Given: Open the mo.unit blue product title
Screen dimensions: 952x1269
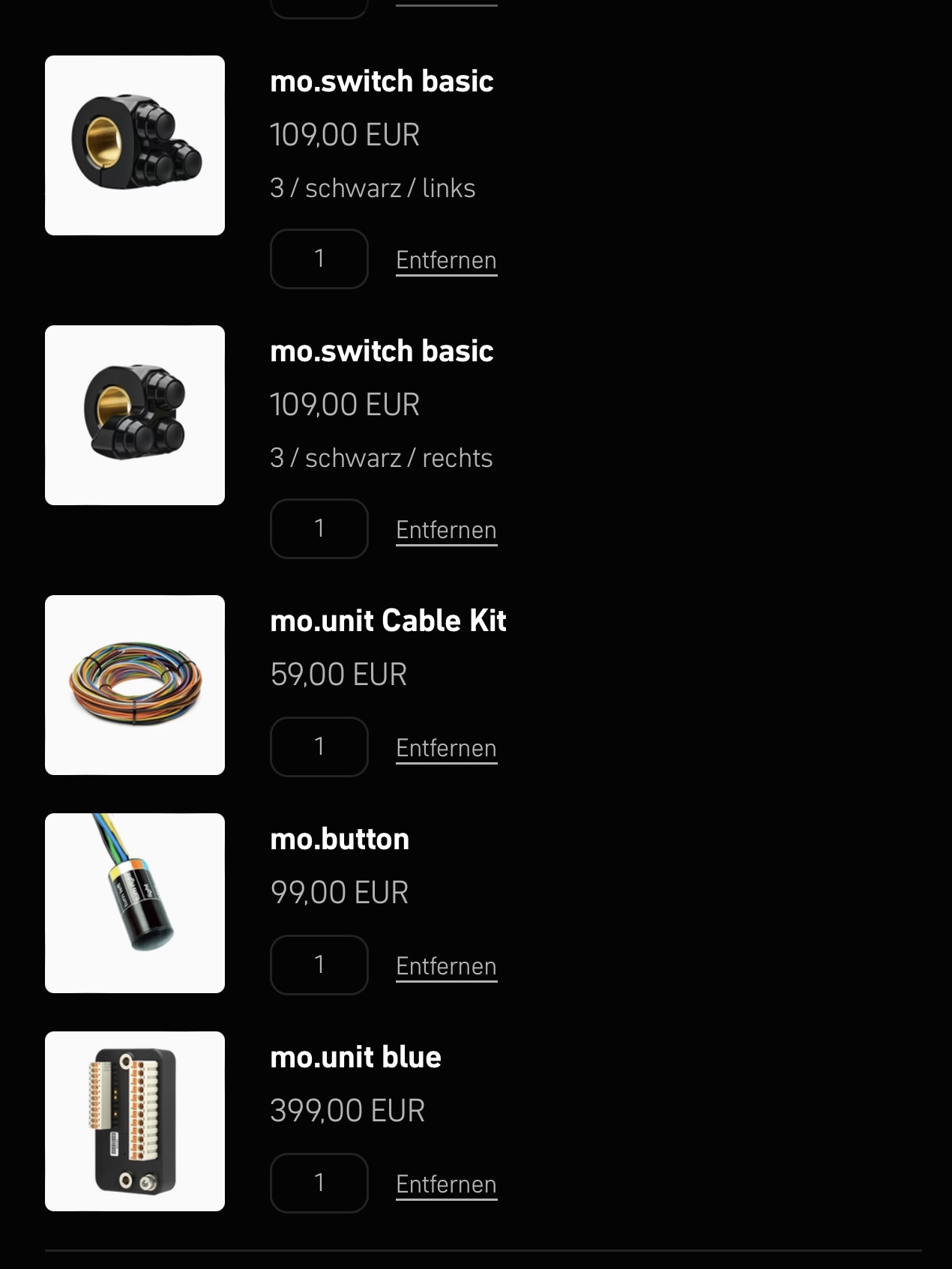Looking at the screenshot, I should (355, 1057).
